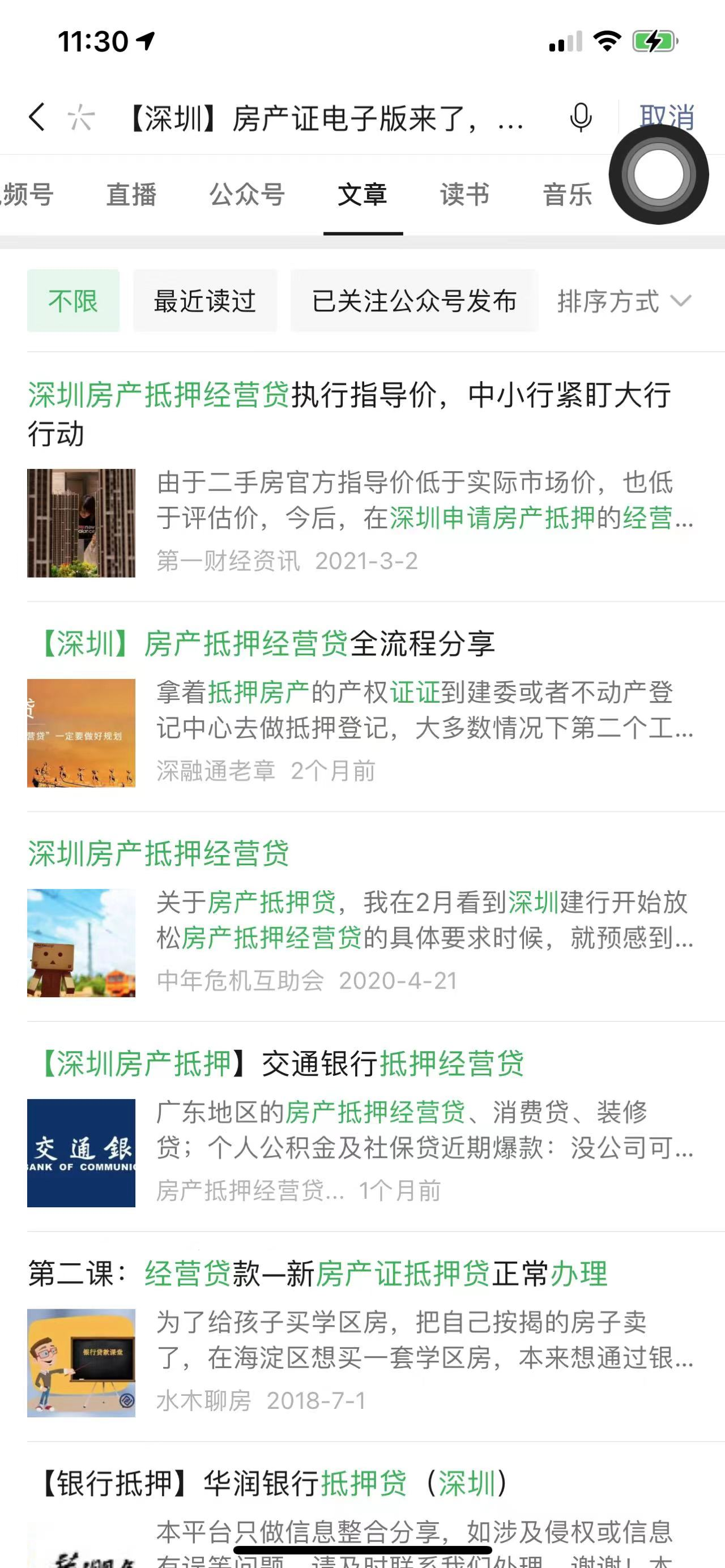
Task: Open article 华润银行抵押贷（深圳）
Action: tap(274, 1483)
